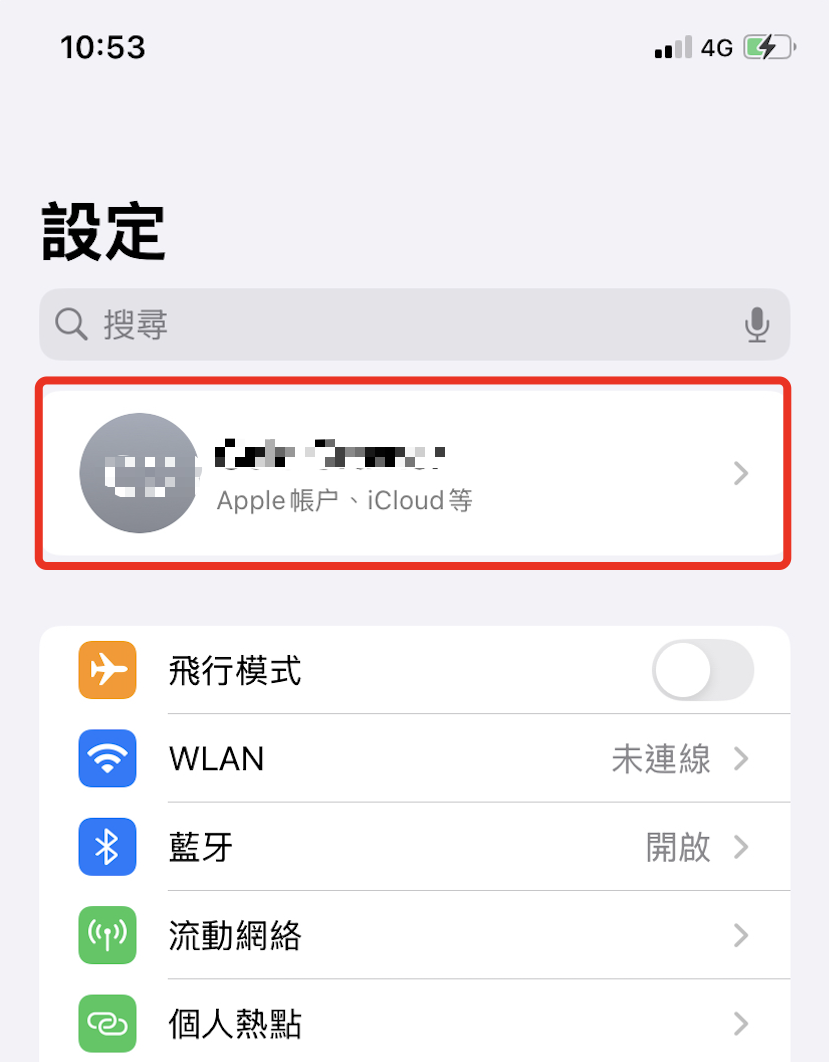Open WLAN settings
829x1062 pixels.
(414, 759)
